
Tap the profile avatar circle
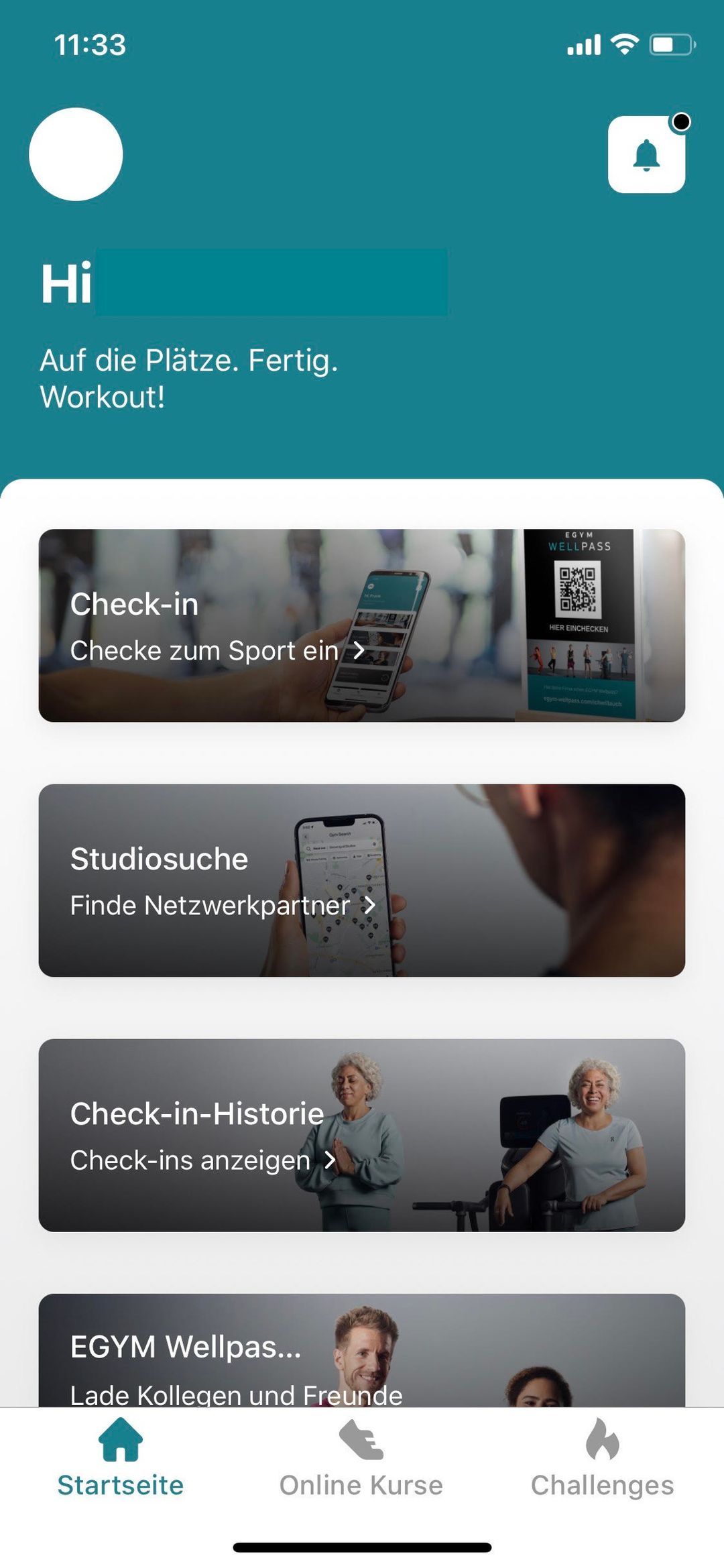77,154
